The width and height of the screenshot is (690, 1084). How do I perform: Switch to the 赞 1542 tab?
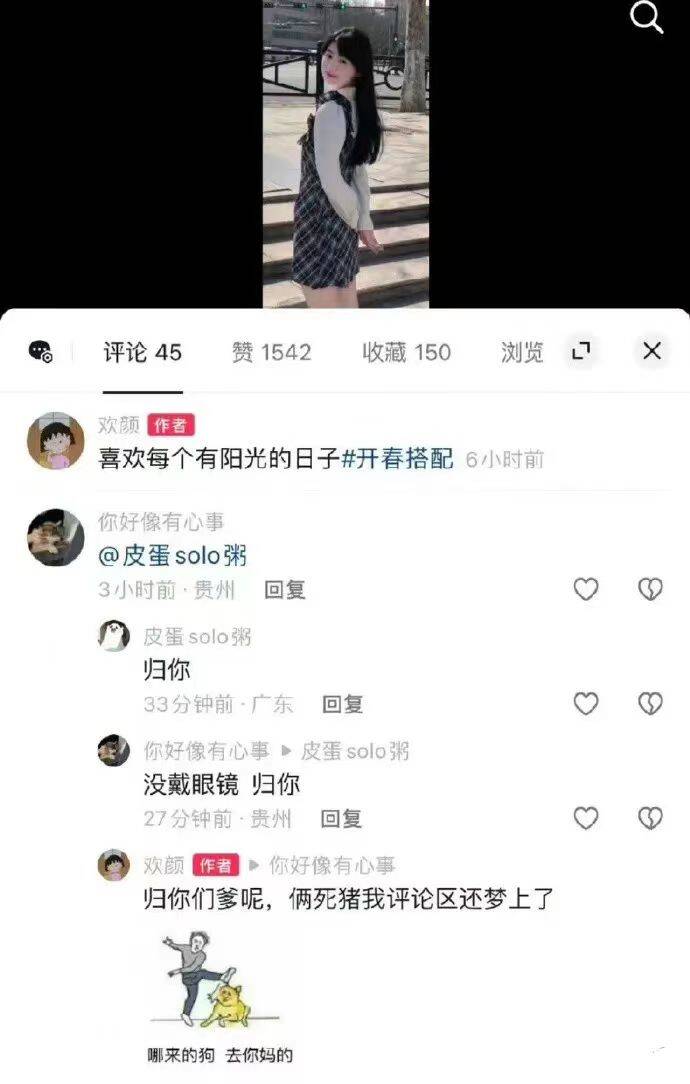[271, 352]
